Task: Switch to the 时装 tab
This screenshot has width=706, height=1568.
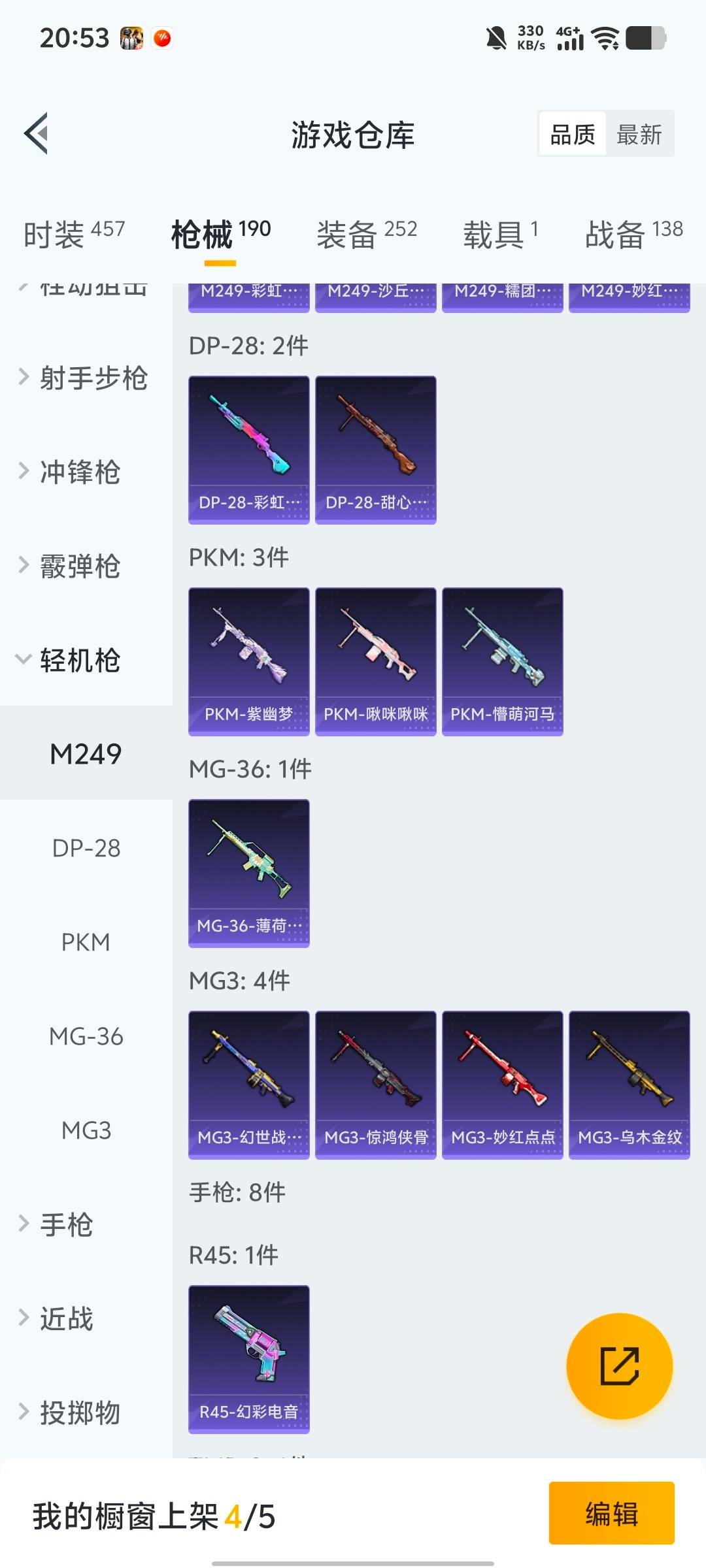Action: 73,234
